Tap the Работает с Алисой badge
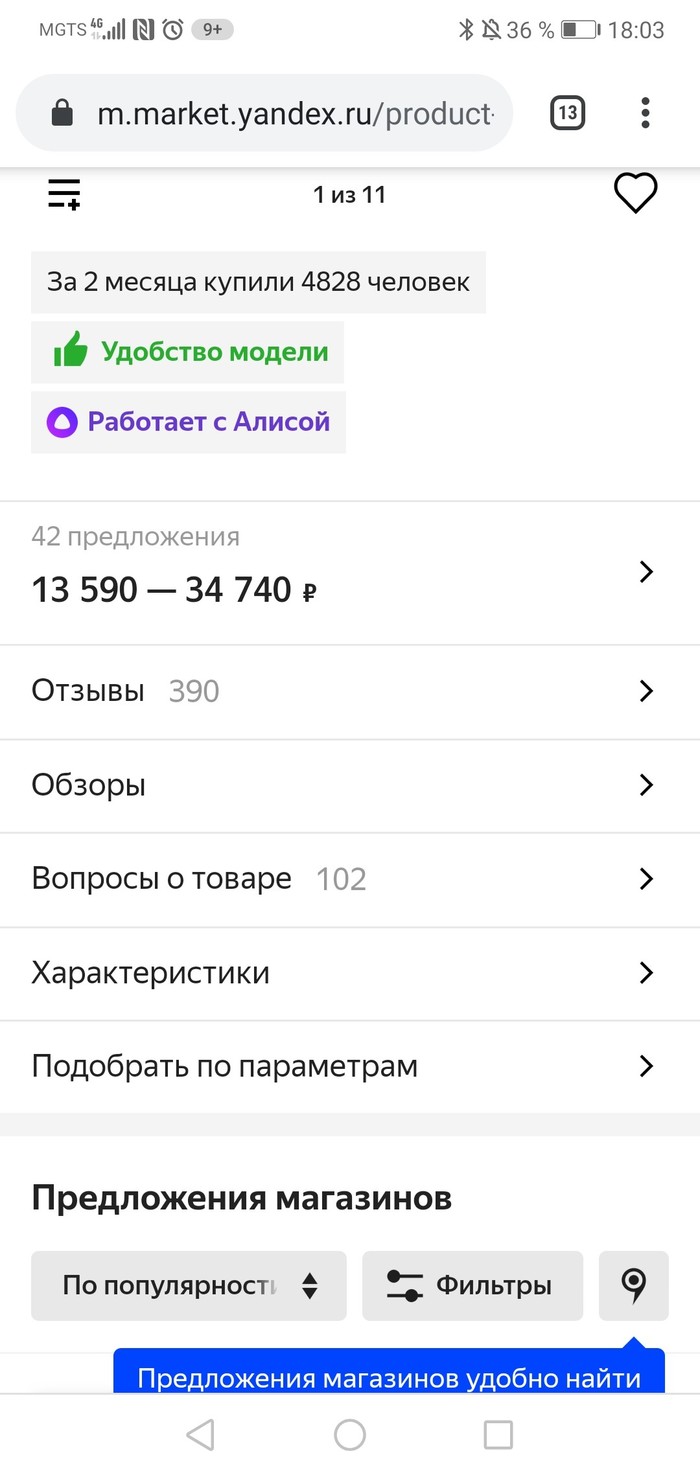 click(x=188, y=421)
